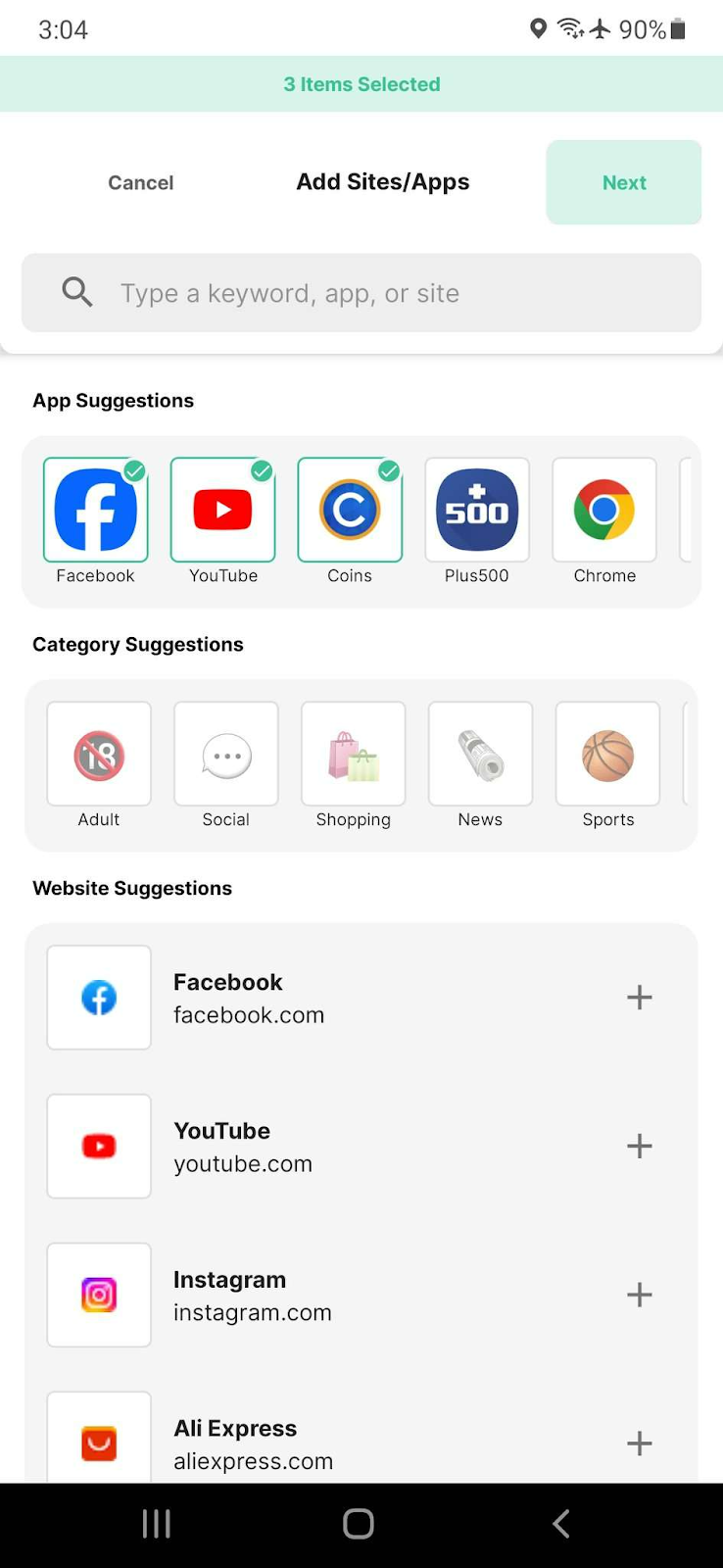Add instagram.com to the blocked list
Screen dimensions: 723x1568
click(x=639, y=1295)
